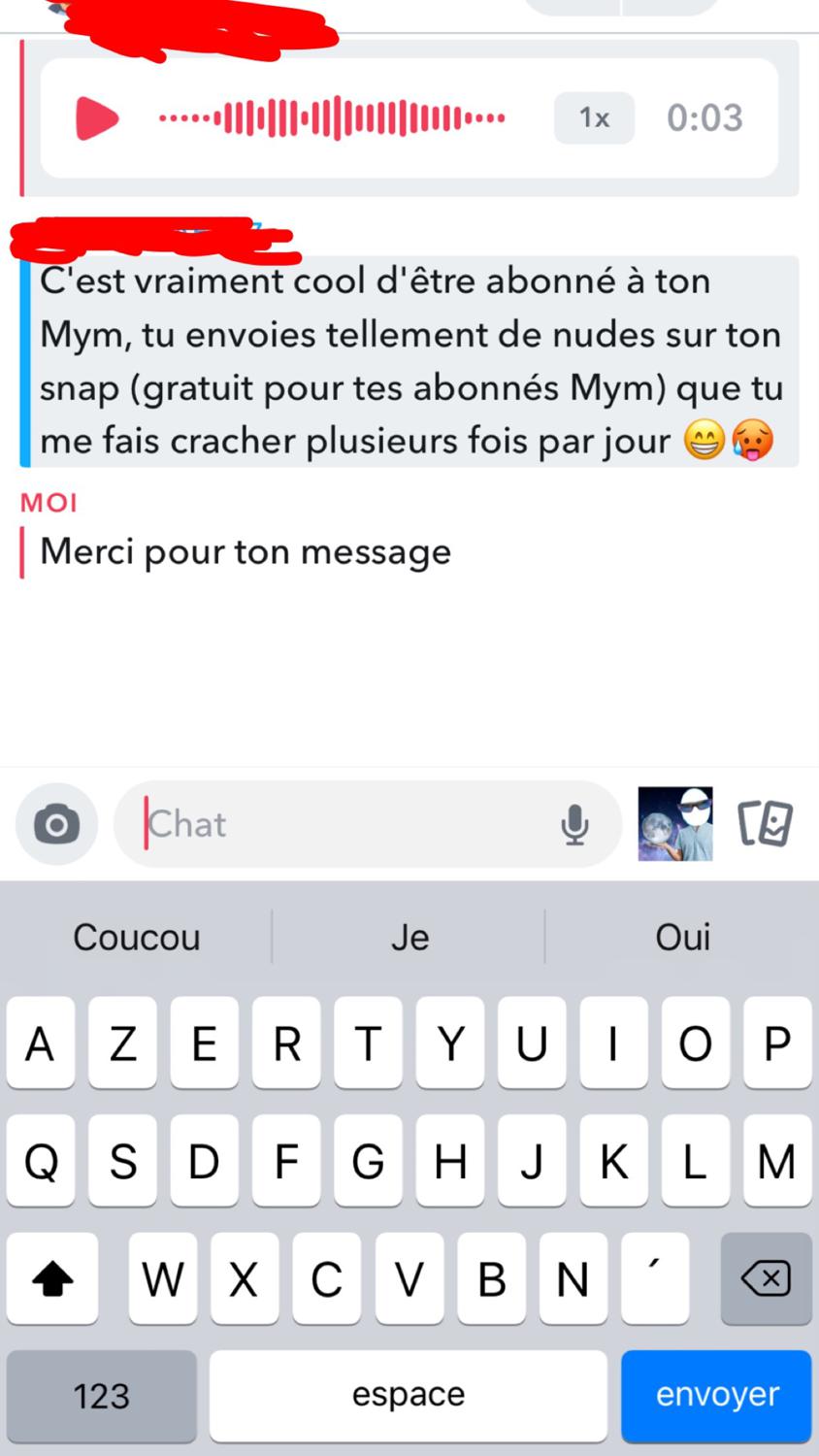Focus the Chat text field
The image size is (819, 1456).
point(340,825)
